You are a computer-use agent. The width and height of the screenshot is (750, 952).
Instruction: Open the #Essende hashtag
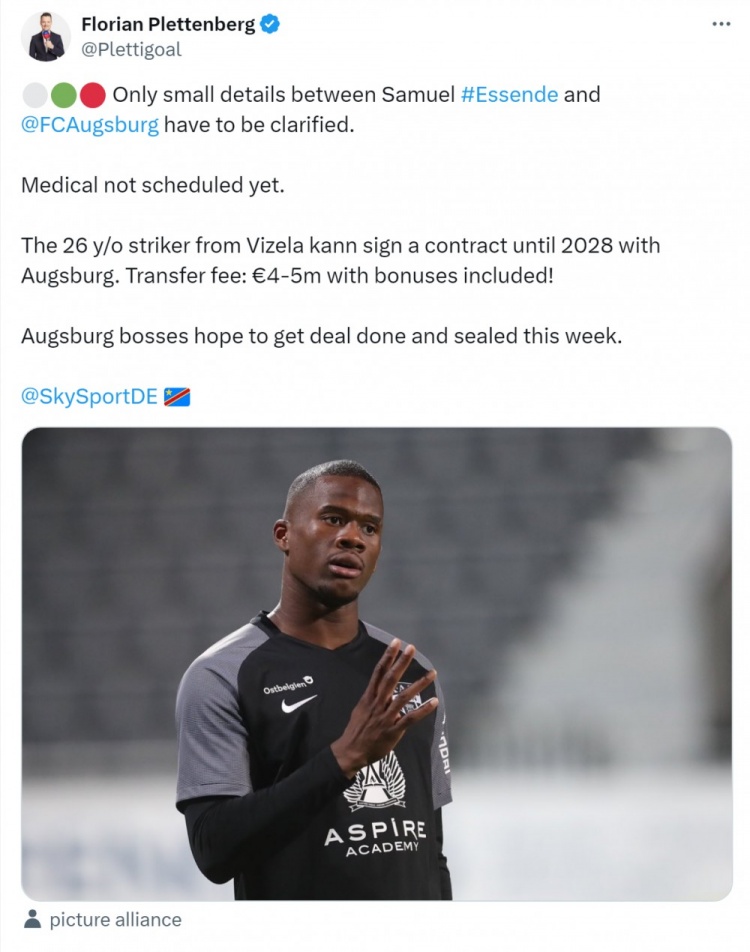pyautogui.click(x=509, y=95)
